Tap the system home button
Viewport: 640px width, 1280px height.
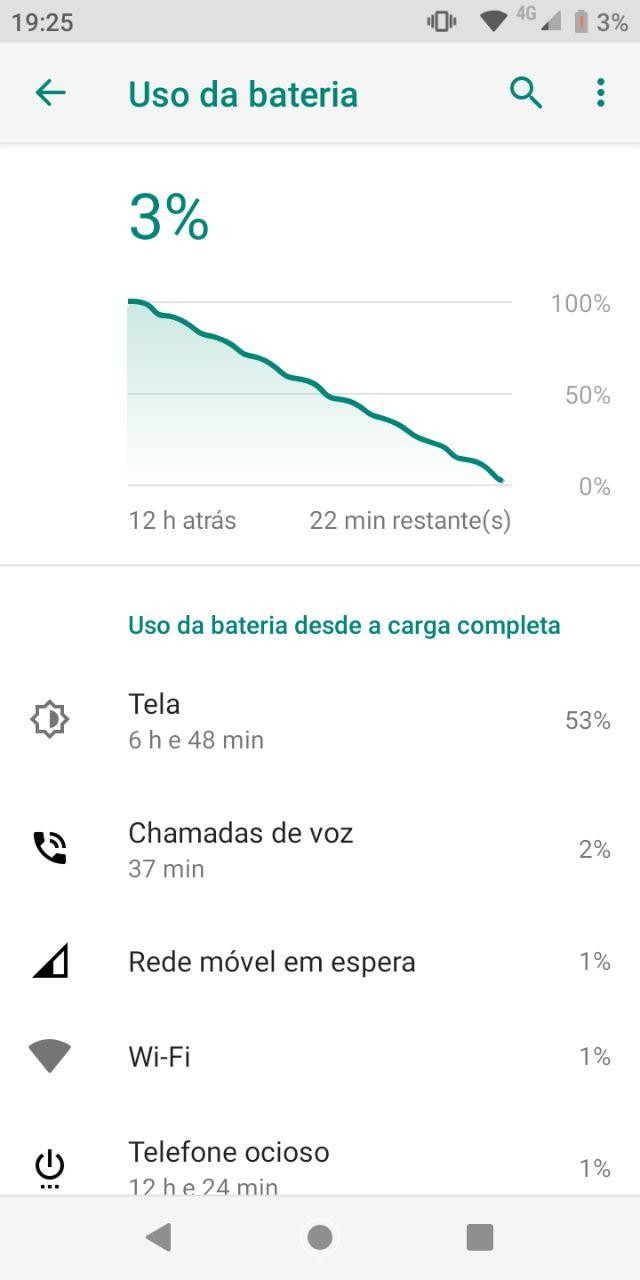tap(320, 1238)
